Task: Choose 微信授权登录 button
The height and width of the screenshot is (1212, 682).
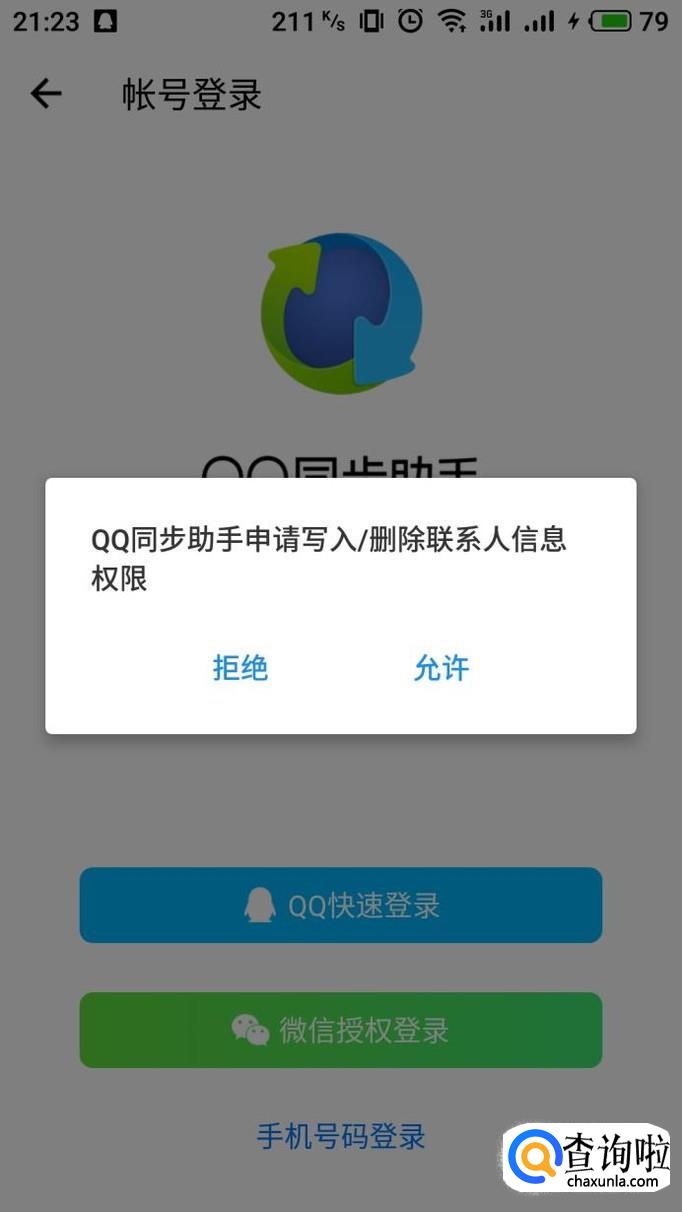Action: pos(341,1030)
